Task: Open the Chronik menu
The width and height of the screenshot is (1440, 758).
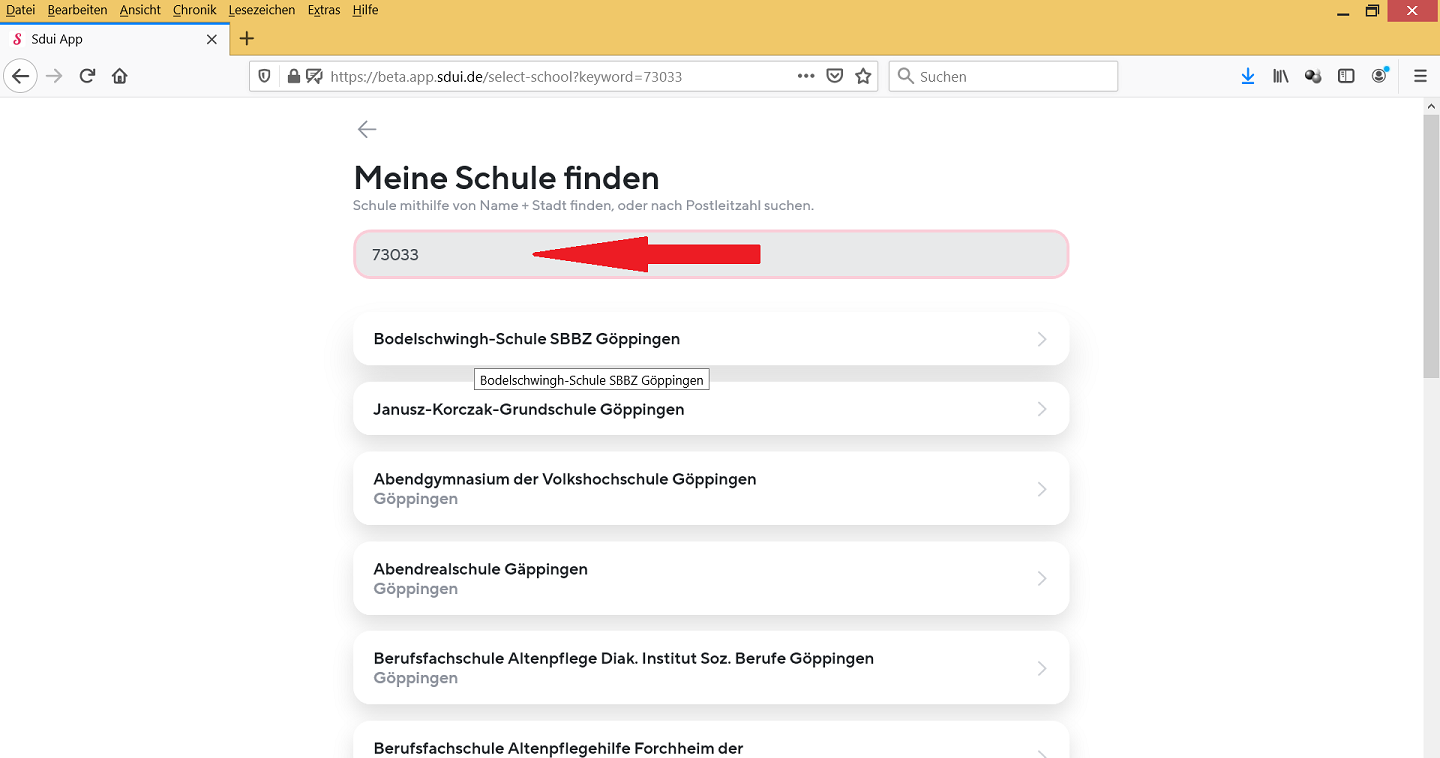Action: point(194,10)
